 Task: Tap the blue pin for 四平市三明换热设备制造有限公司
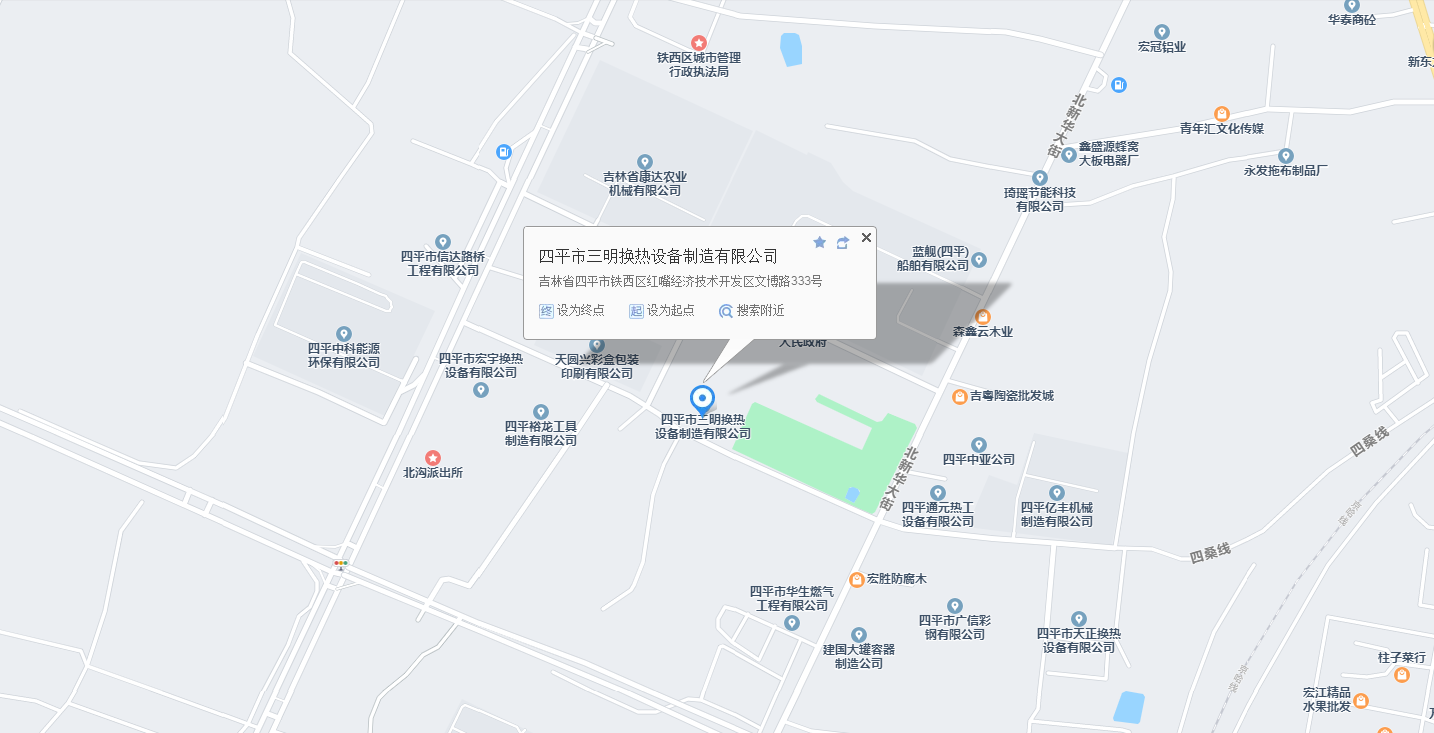[x=703, y=399]
